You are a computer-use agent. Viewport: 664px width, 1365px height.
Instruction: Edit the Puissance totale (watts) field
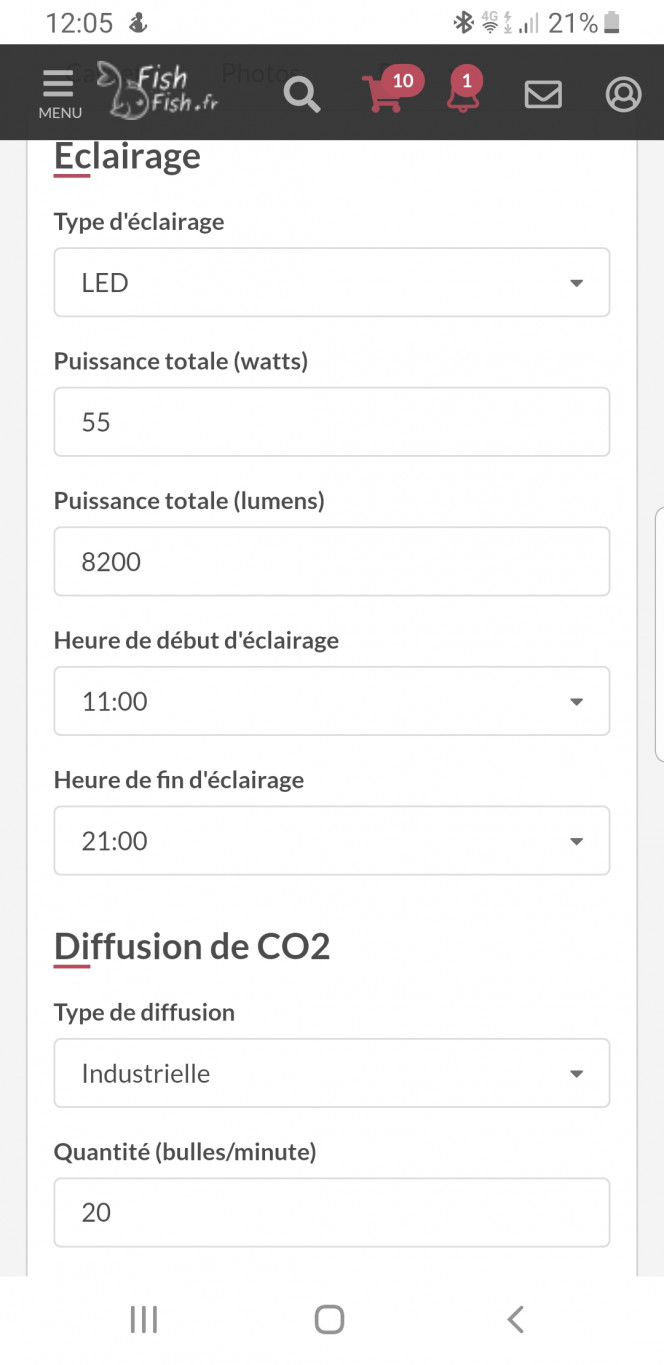pos(332,422)
